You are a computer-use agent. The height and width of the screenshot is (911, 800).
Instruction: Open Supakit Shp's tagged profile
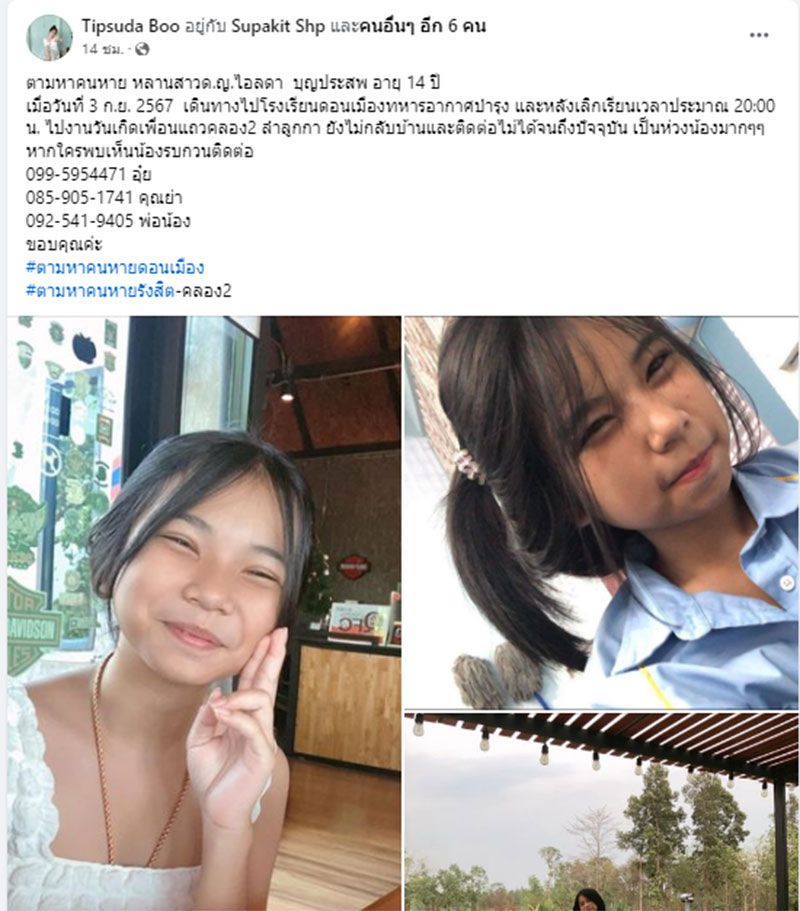pos(275,27)
